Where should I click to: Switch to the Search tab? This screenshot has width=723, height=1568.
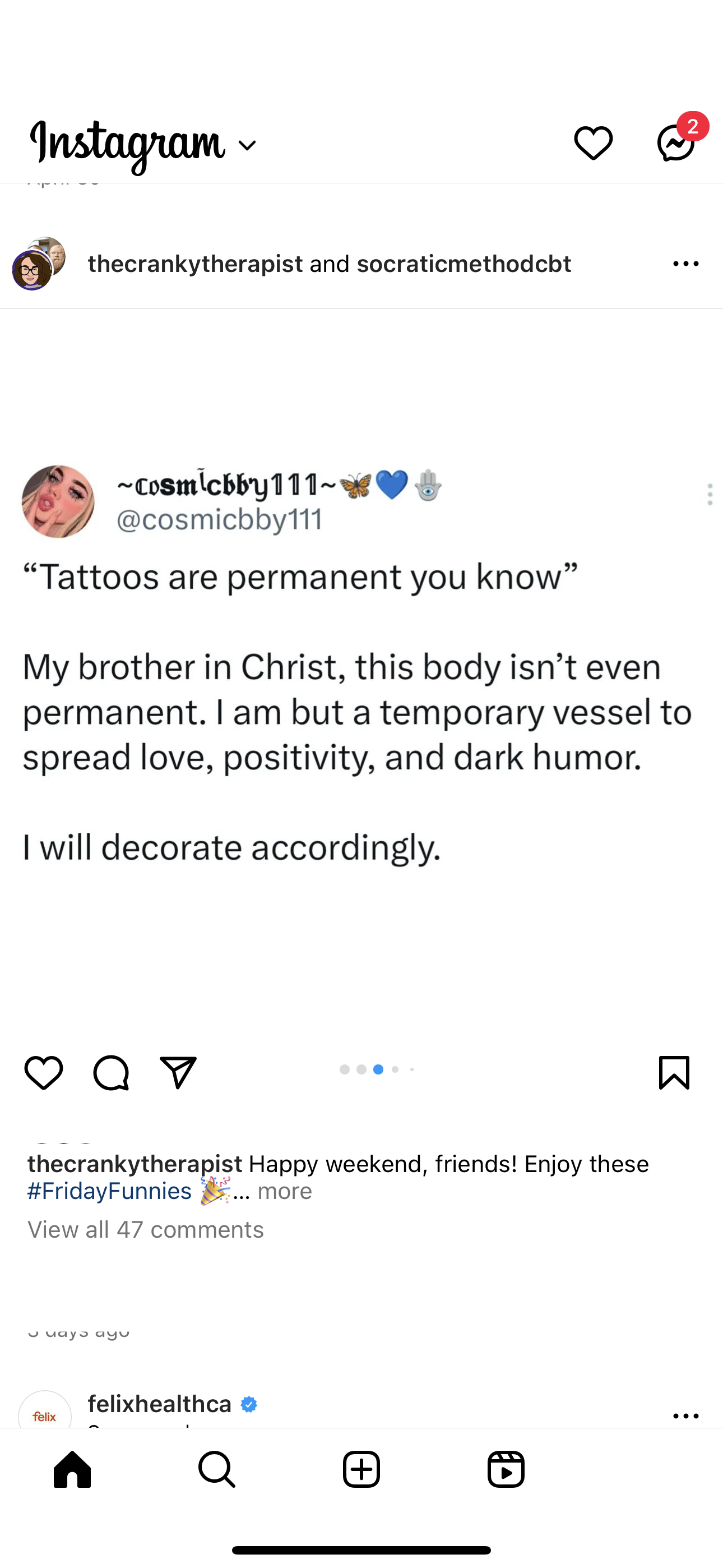pos(217,1469)
